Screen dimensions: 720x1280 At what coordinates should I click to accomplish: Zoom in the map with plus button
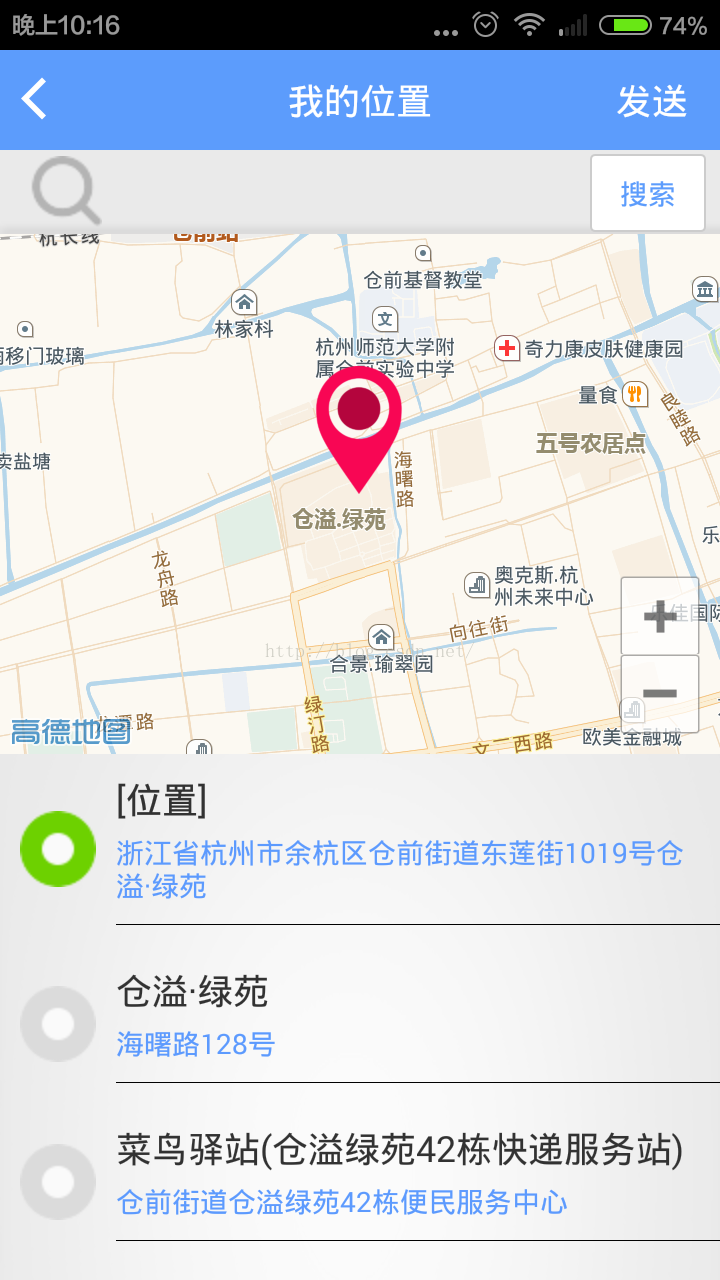coord(660,616)
